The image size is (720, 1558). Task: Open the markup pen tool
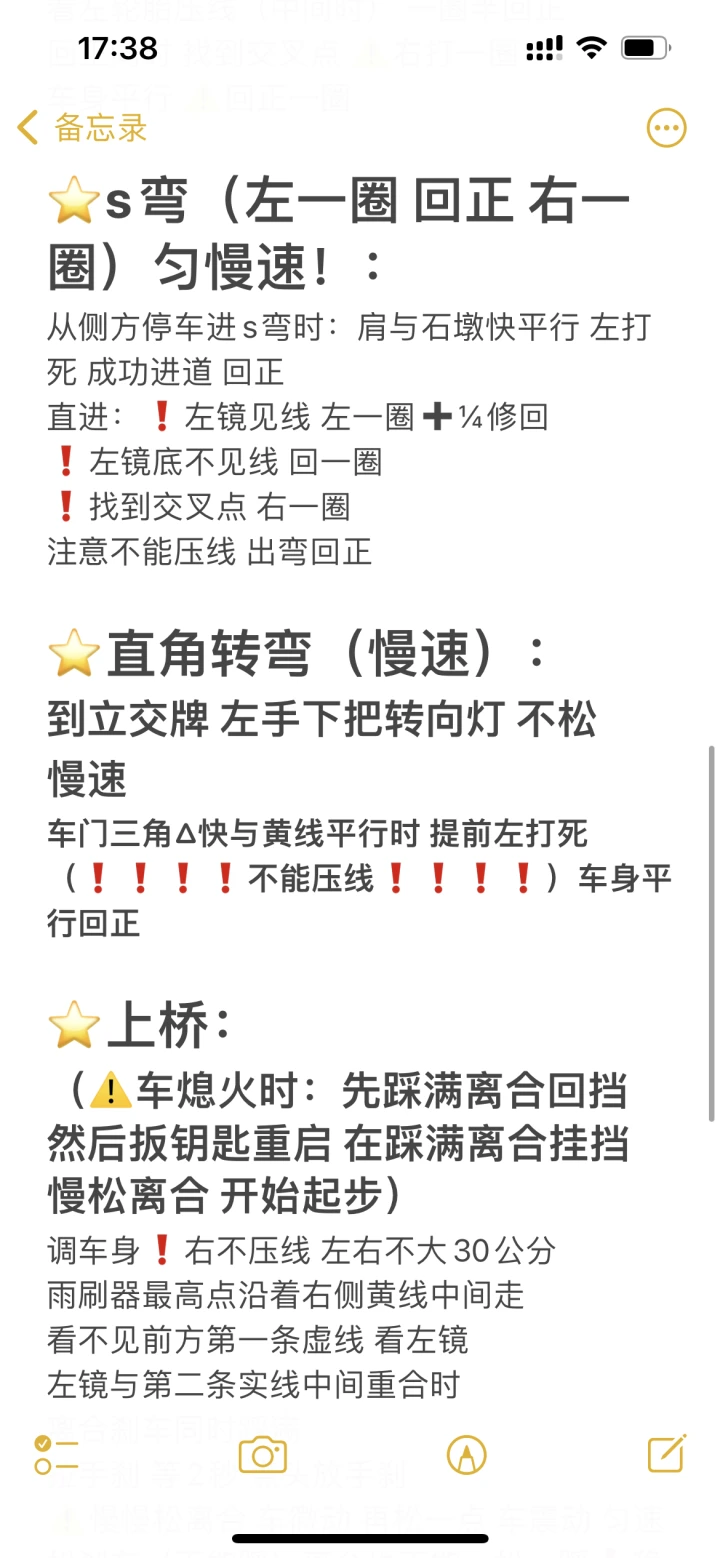point(467,1455)
